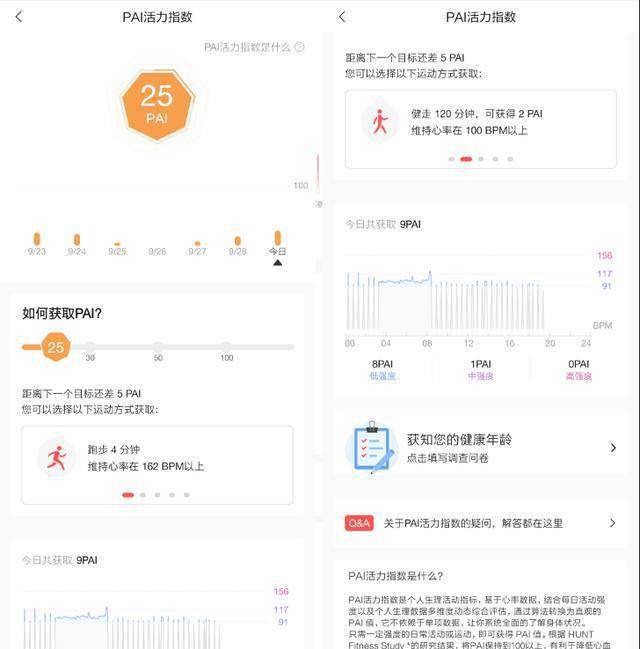Select the 9/25 day bar
Screen dimensions: 640x649
[117, 245]
